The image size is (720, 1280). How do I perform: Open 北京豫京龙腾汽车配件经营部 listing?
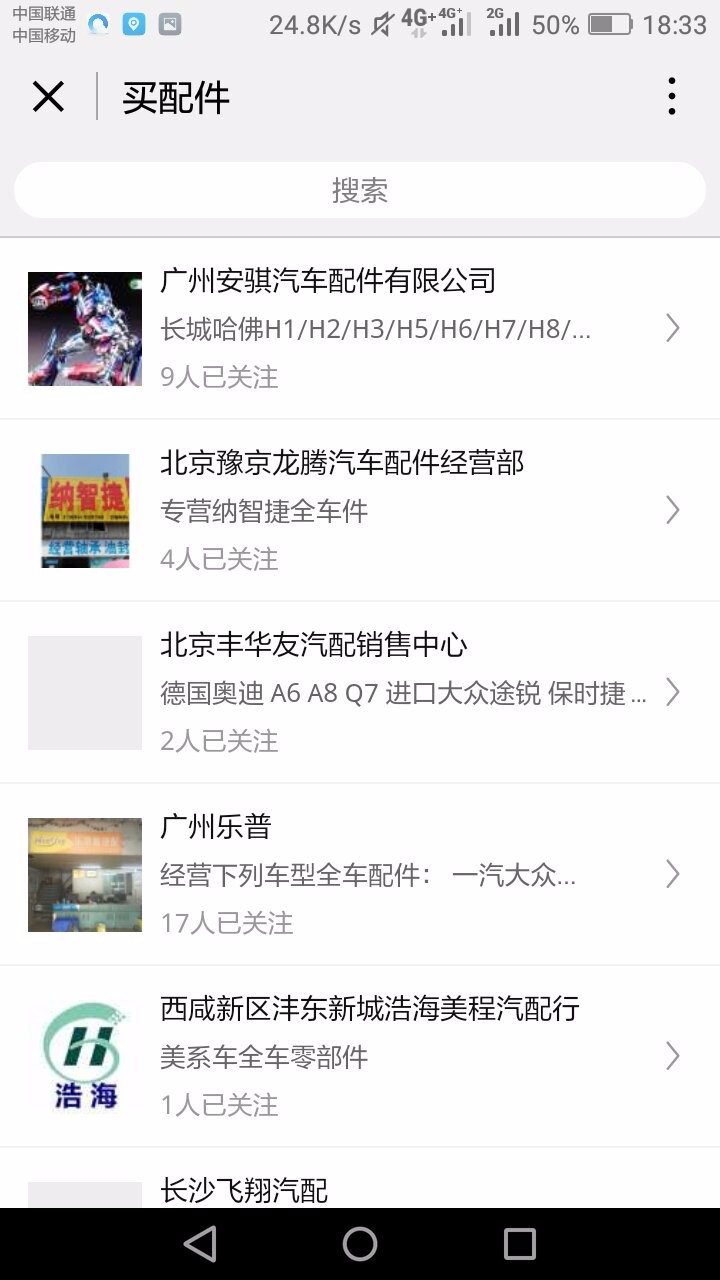pyautogui.click(x=360, y=510)
